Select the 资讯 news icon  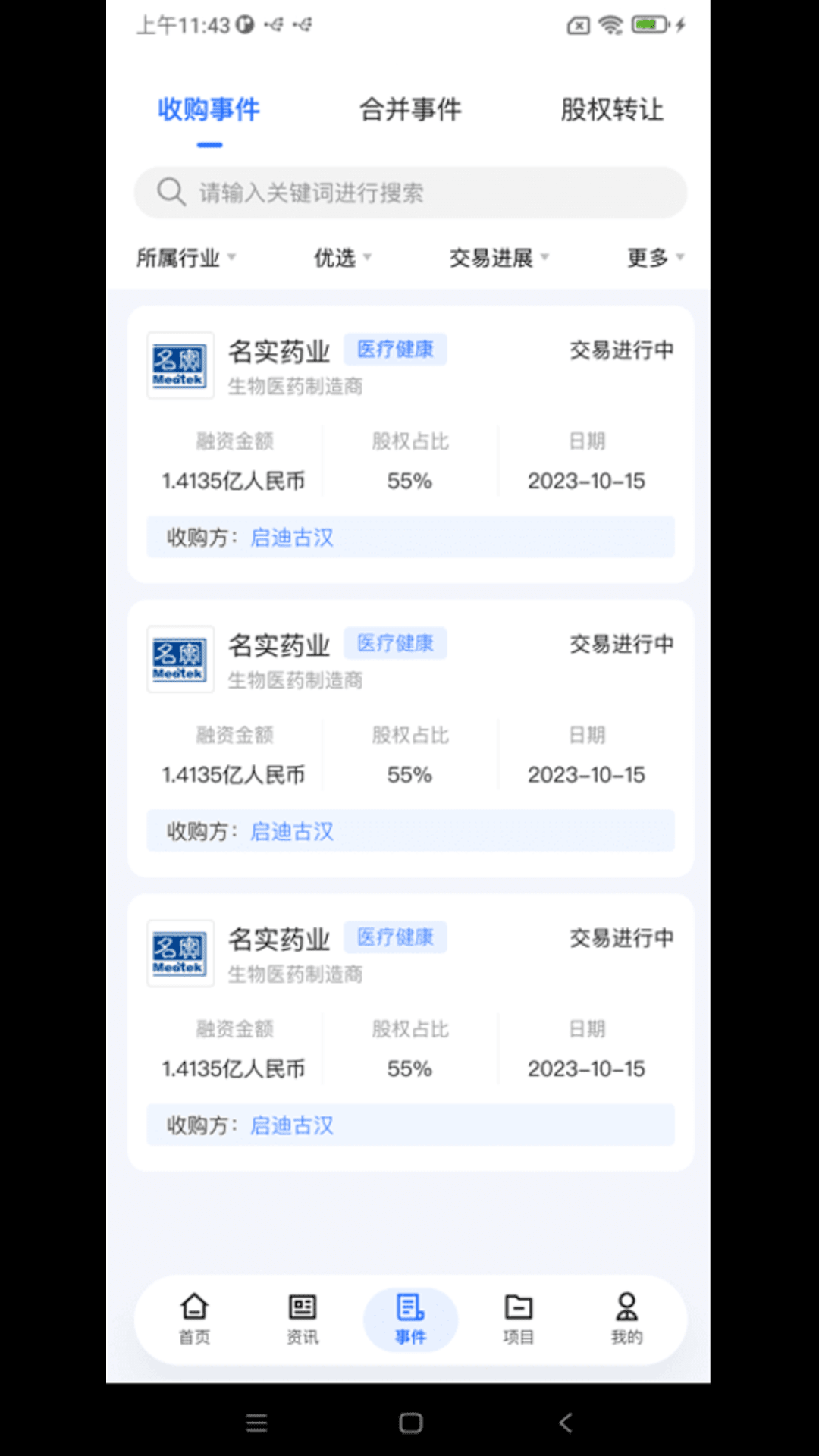303,1319
